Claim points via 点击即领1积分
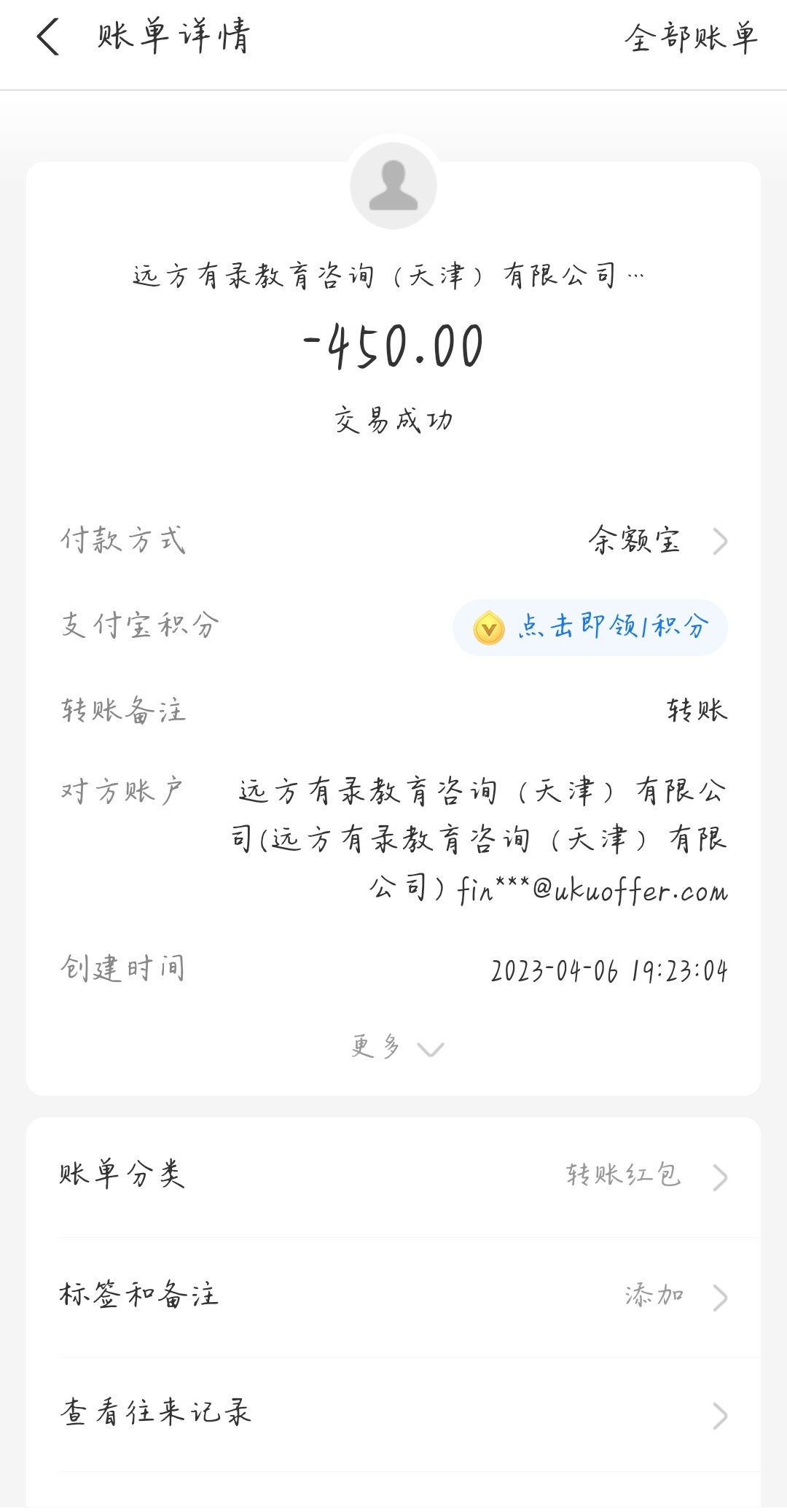 [590, 627]
